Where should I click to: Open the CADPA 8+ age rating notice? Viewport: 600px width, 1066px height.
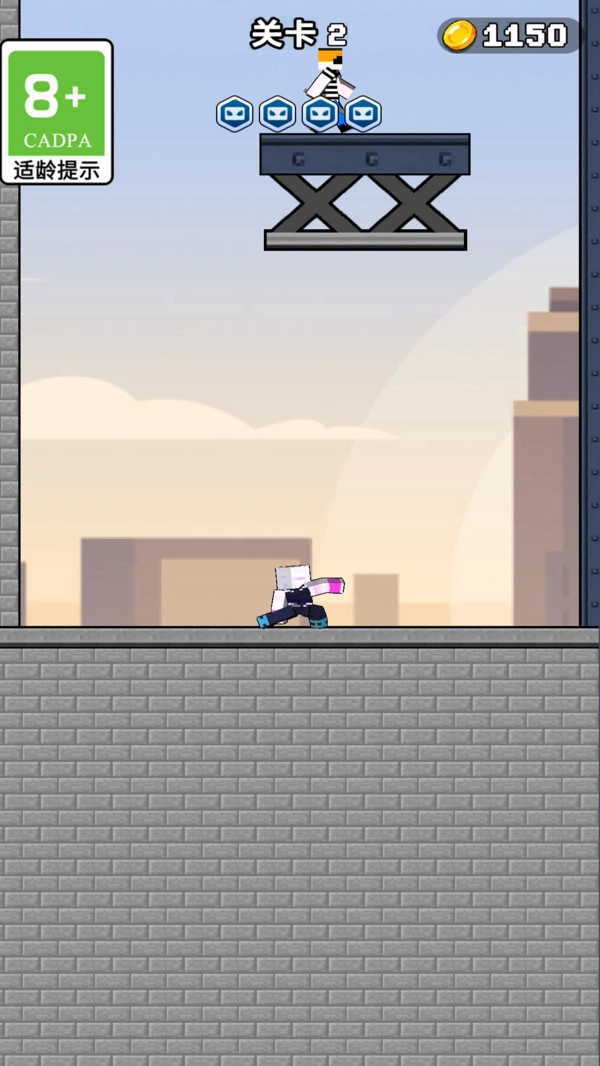click(x=57, y=112)
